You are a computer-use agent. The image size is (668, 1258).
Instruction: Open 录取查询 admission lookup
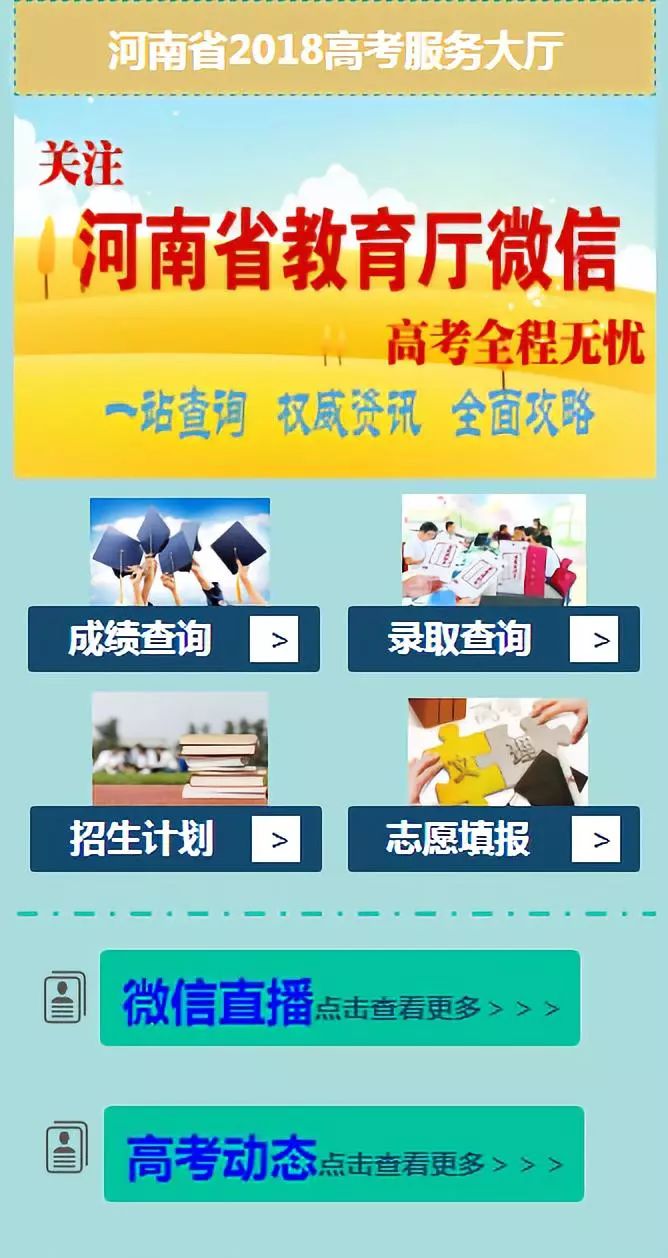493,639
